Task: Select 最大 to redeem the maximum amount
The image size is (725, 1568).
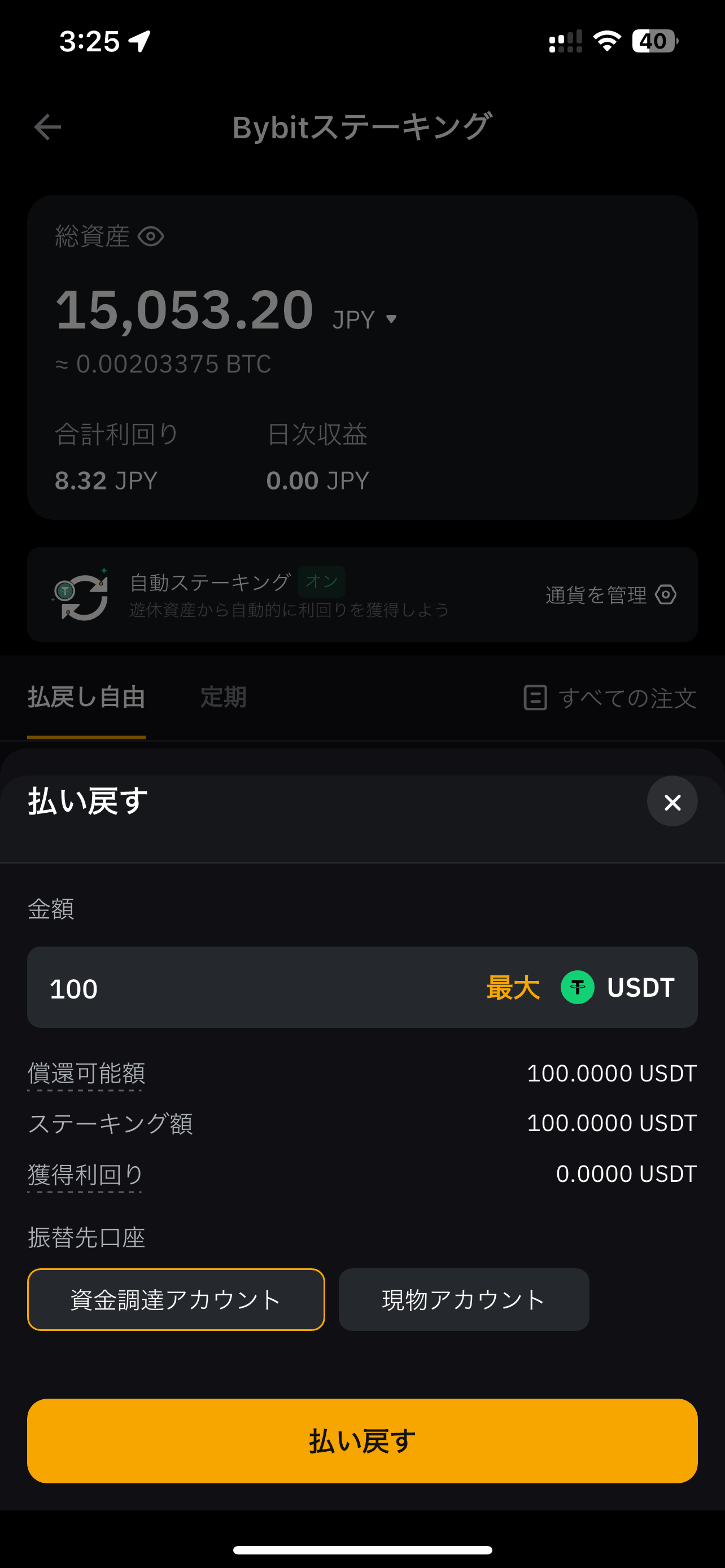Action: [513, 987]
